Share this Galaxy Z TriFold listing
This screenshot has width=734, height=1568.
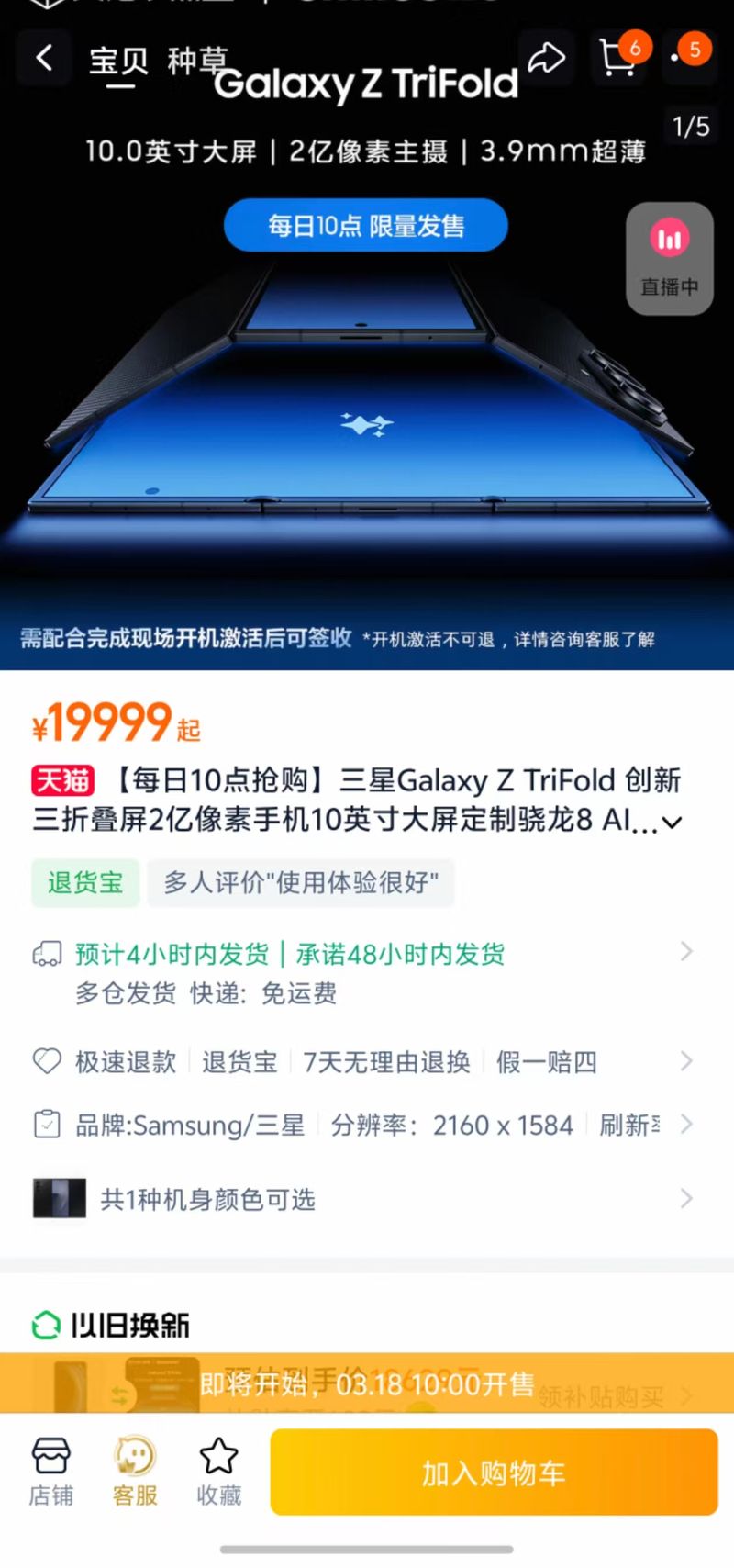point(547,59)
